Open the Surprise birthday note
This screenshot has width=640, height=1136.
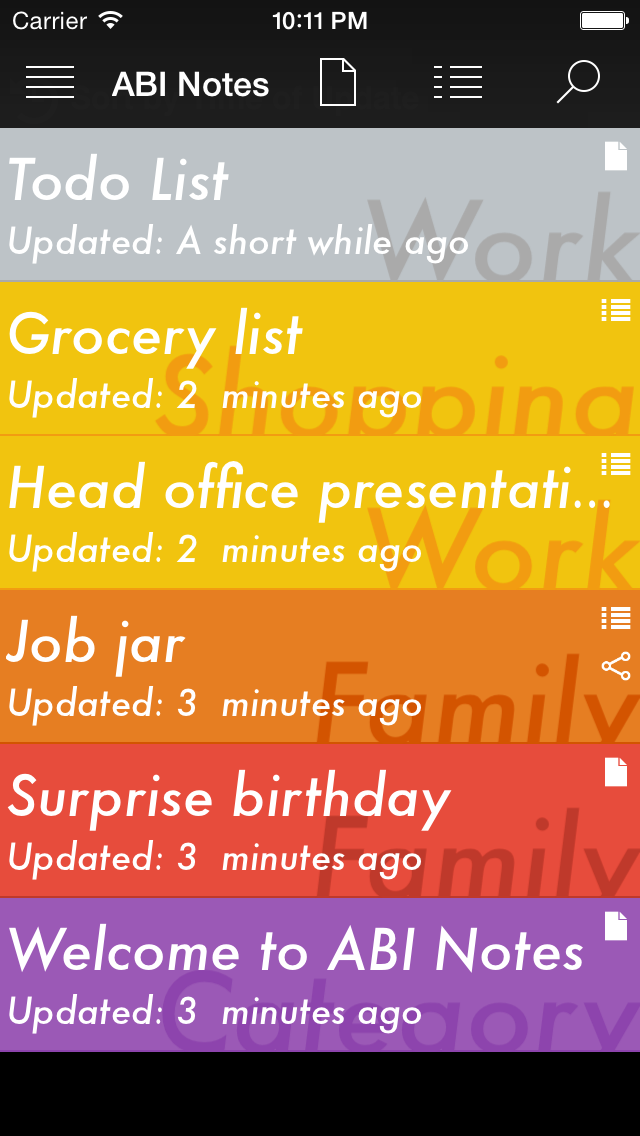300,821
